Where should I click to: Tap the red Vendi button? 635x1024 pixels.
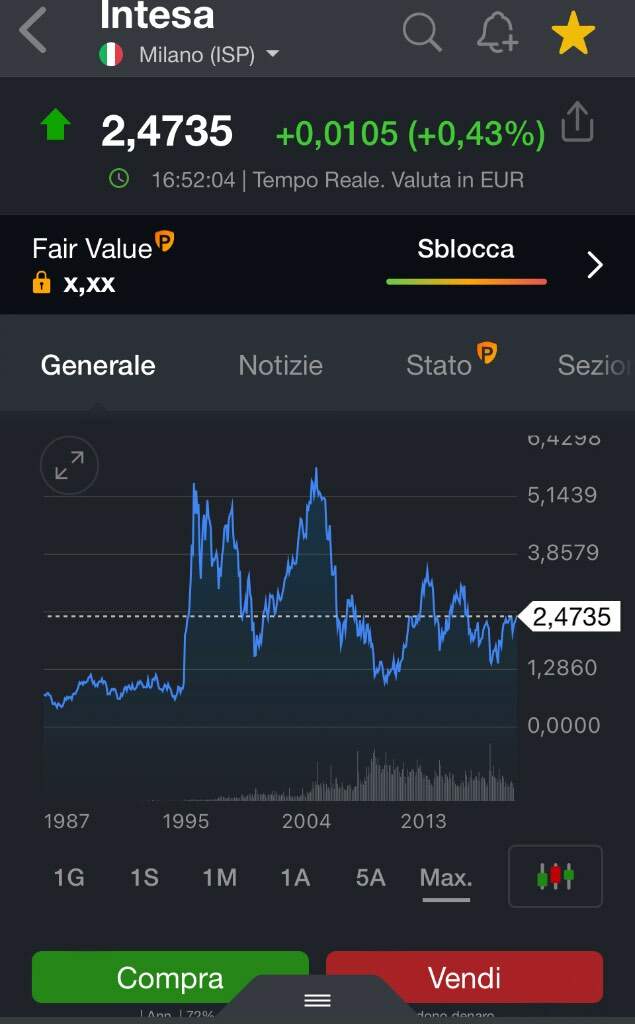point(464,977)
